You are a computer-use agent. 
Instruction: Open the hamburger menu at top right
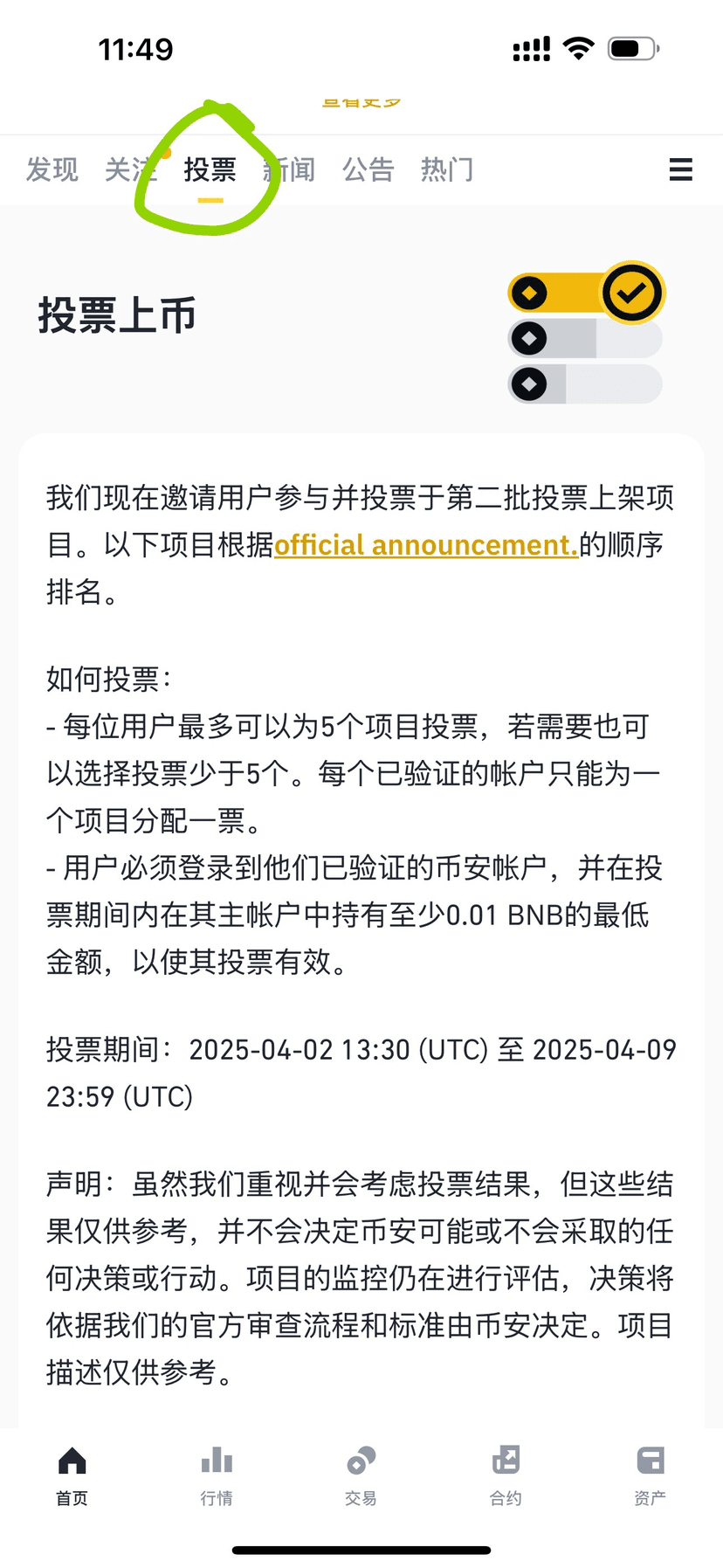[x=681, y=169]
